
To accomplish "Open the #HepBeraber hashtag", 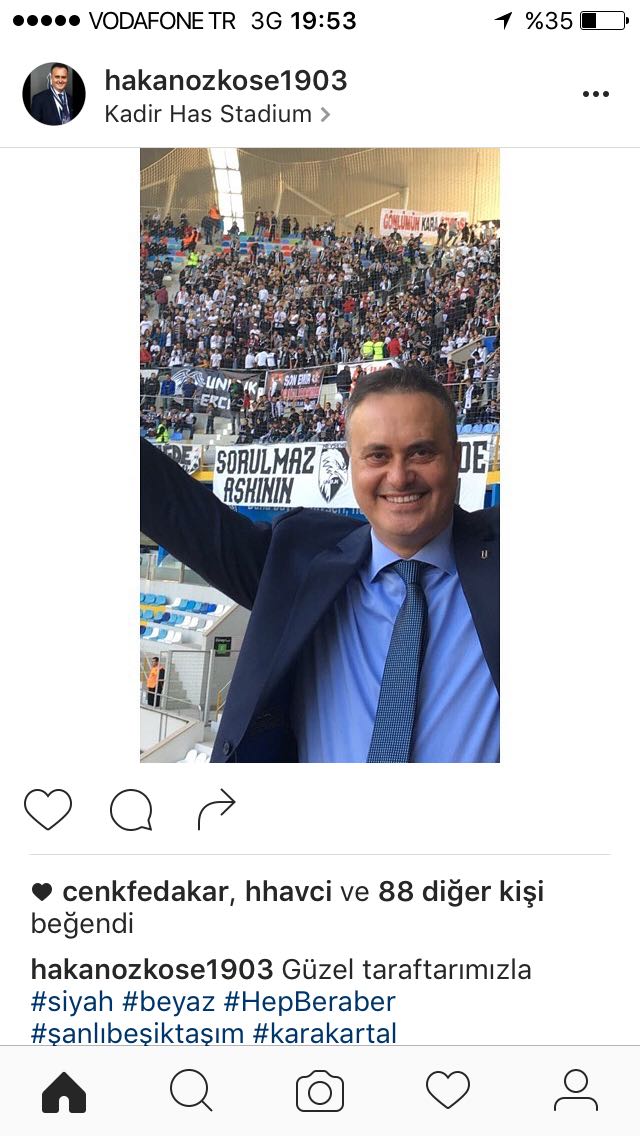I will click(309, 1001).
